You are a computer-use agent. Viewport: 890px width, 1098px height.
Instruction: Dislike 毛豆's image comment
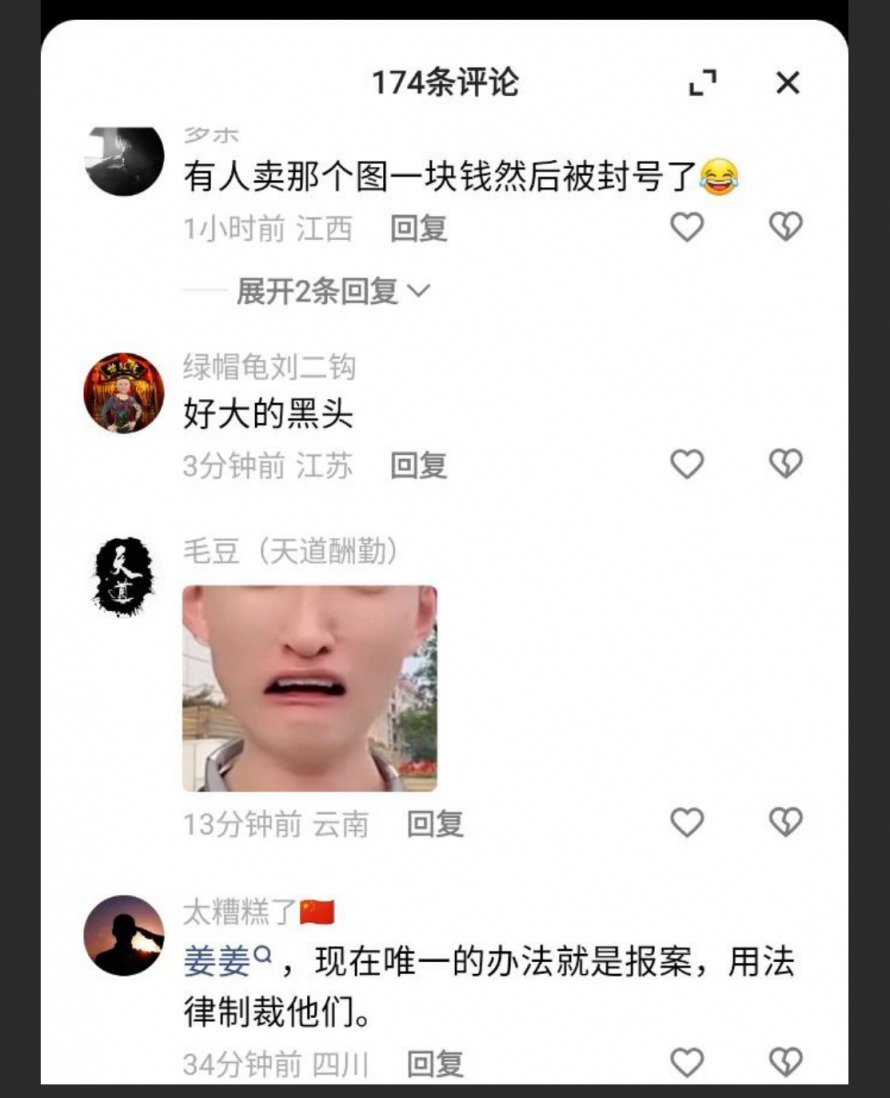point(786,823)
